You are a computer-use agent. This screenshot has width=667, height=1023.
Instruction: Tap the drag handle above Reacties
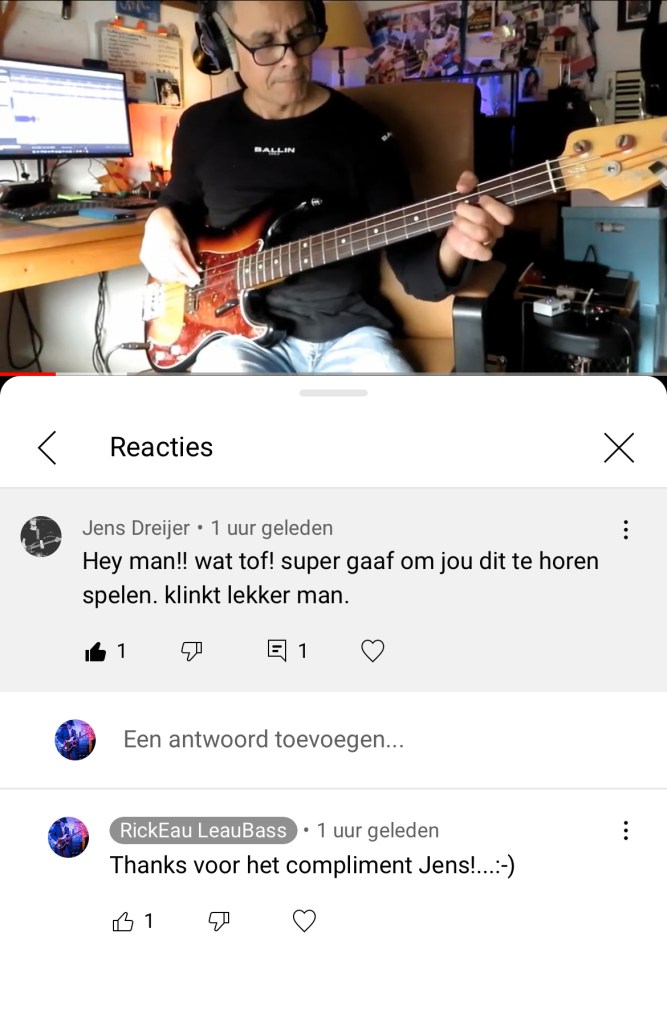click(333, 393)
